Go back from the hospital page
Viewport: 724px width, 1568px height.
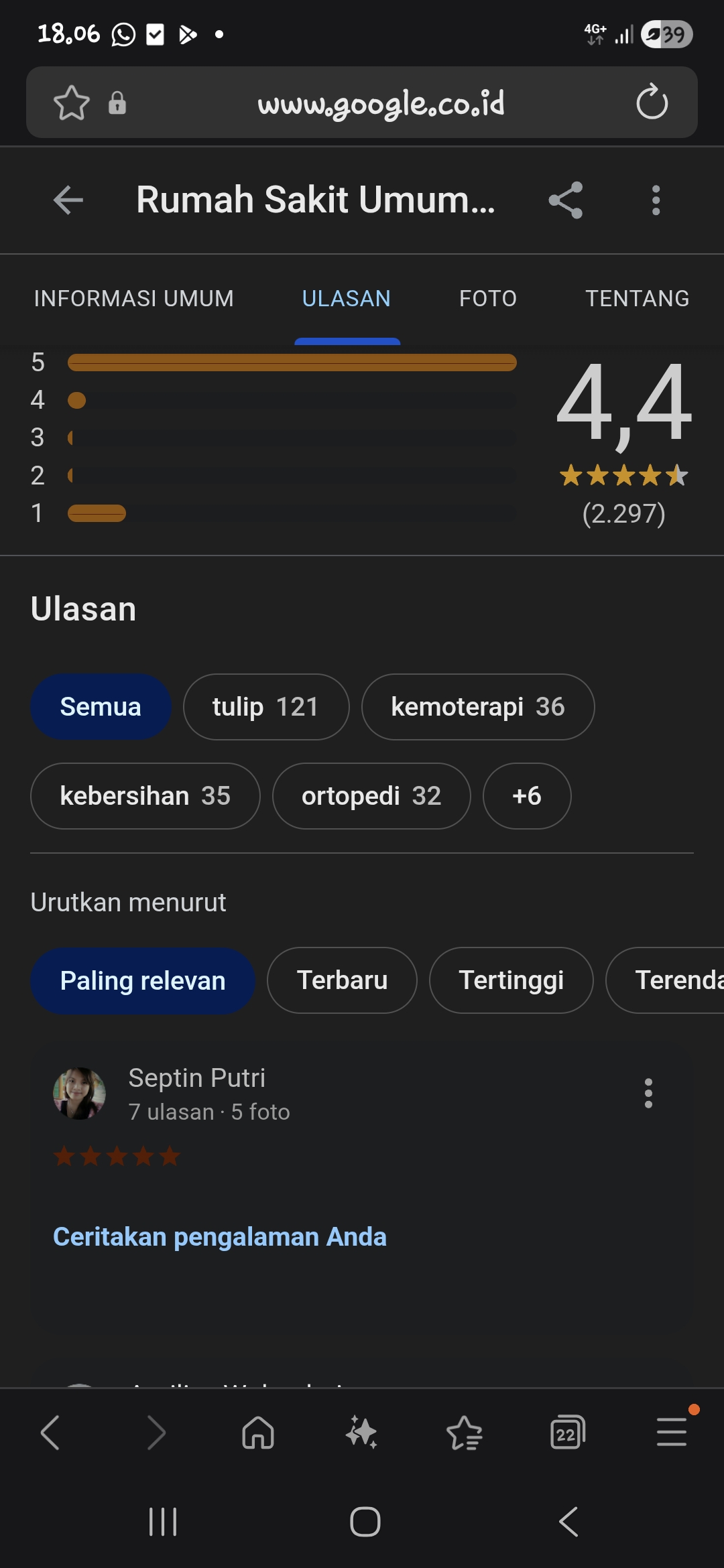[68, 200]
